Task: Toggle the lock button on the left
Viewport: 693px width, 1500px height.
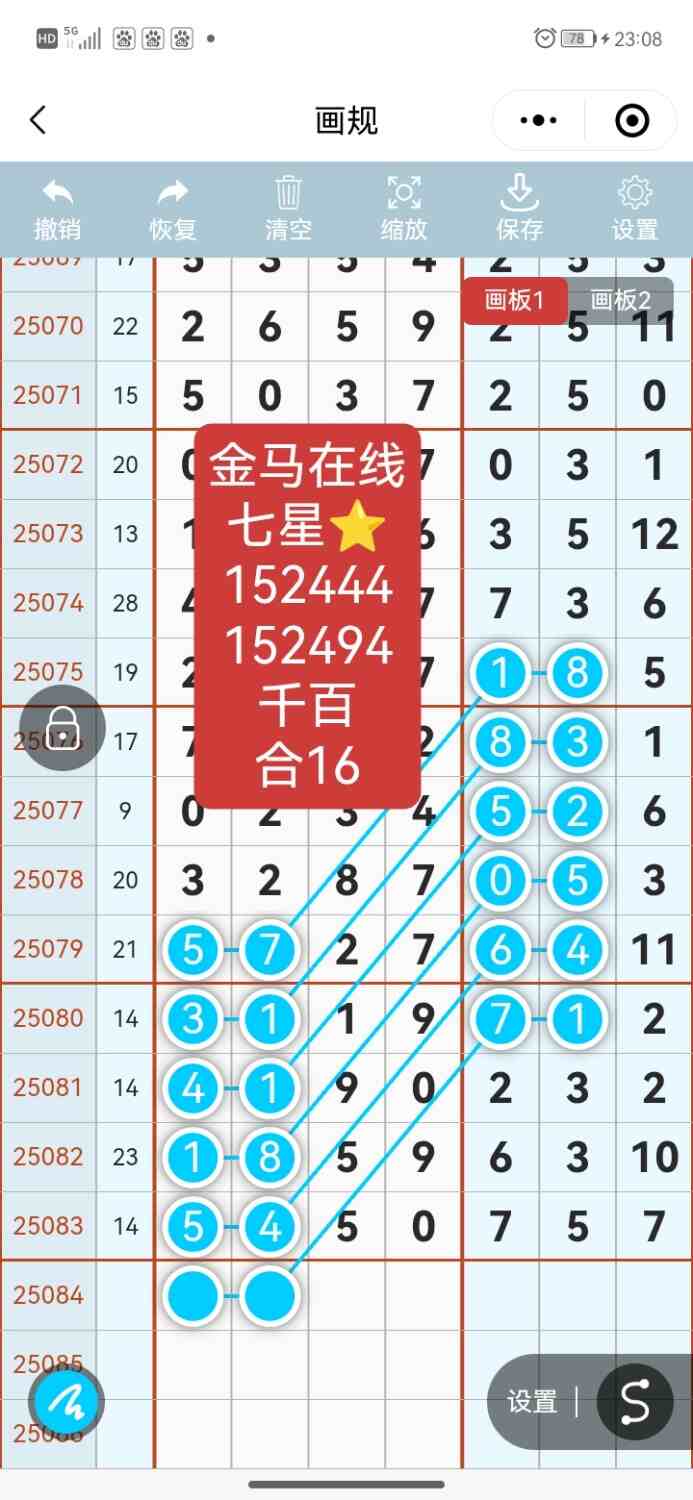Action: coord(62,727)
